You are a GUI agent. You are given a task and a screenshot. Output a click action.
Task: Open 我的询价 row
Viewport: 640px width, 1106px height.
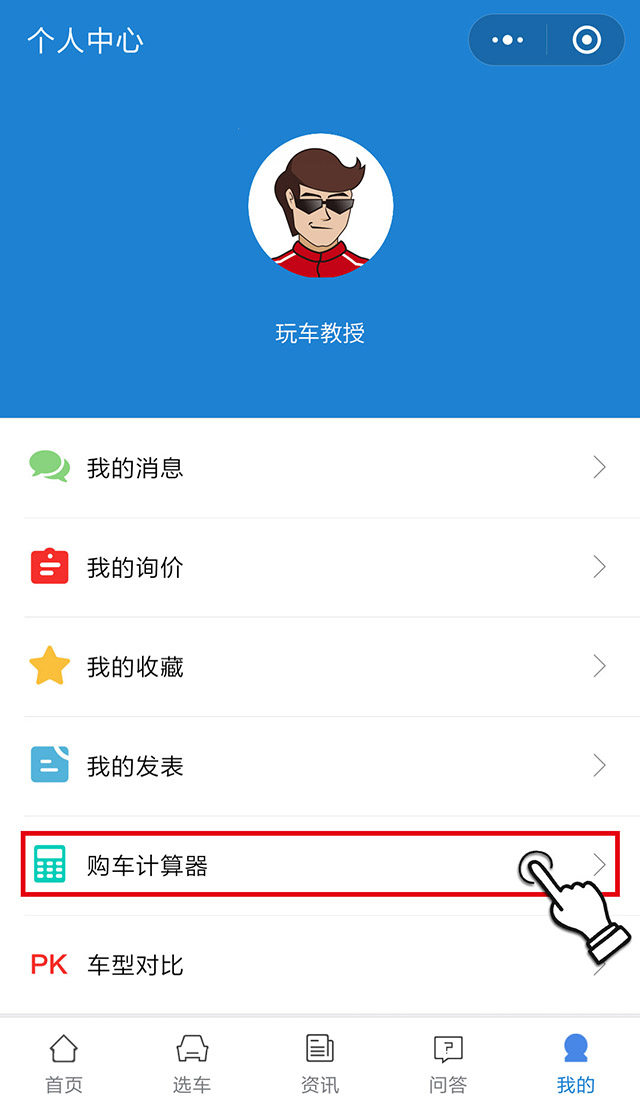point(320,567)
